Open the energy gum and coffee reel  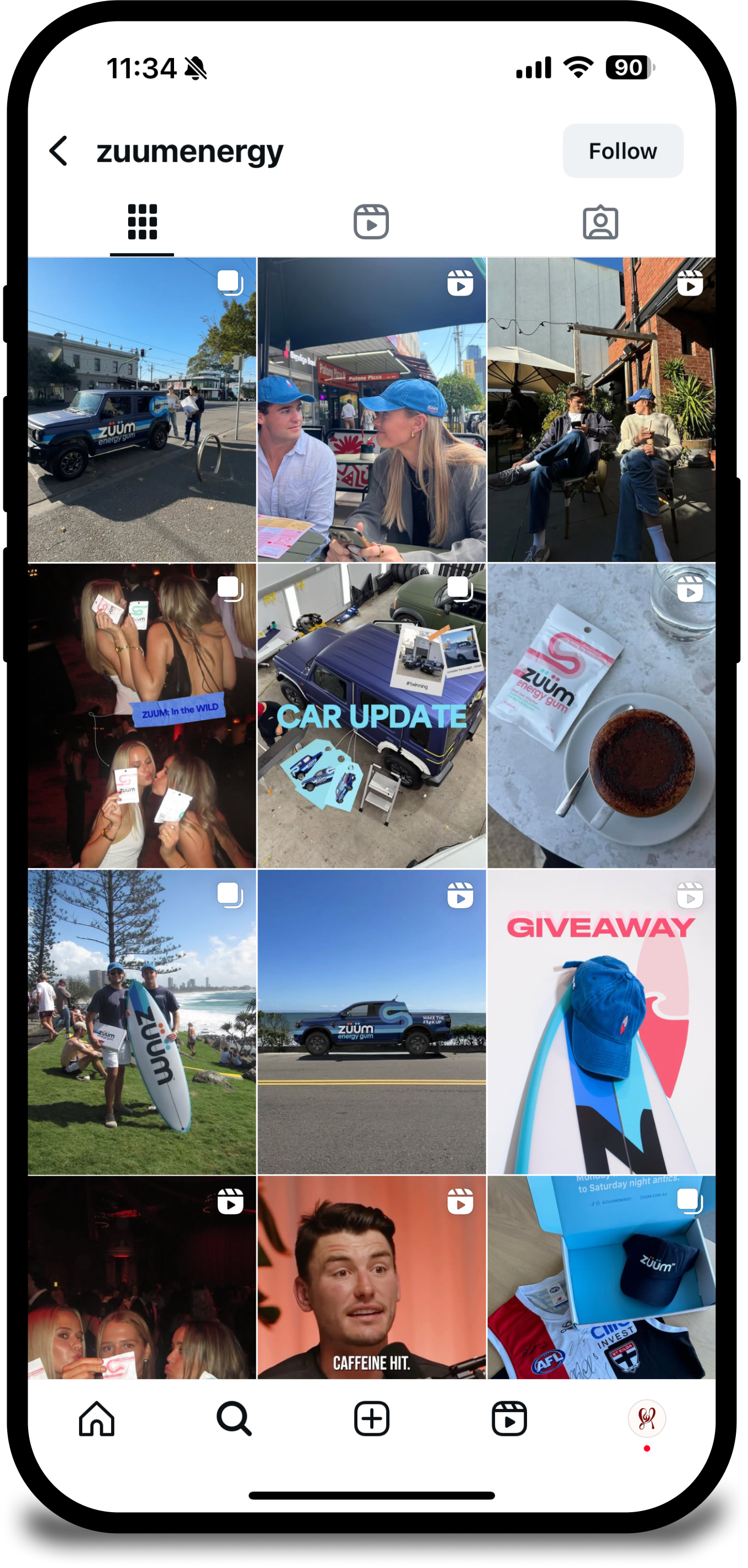pyautogui.click(x=601, y=715)
